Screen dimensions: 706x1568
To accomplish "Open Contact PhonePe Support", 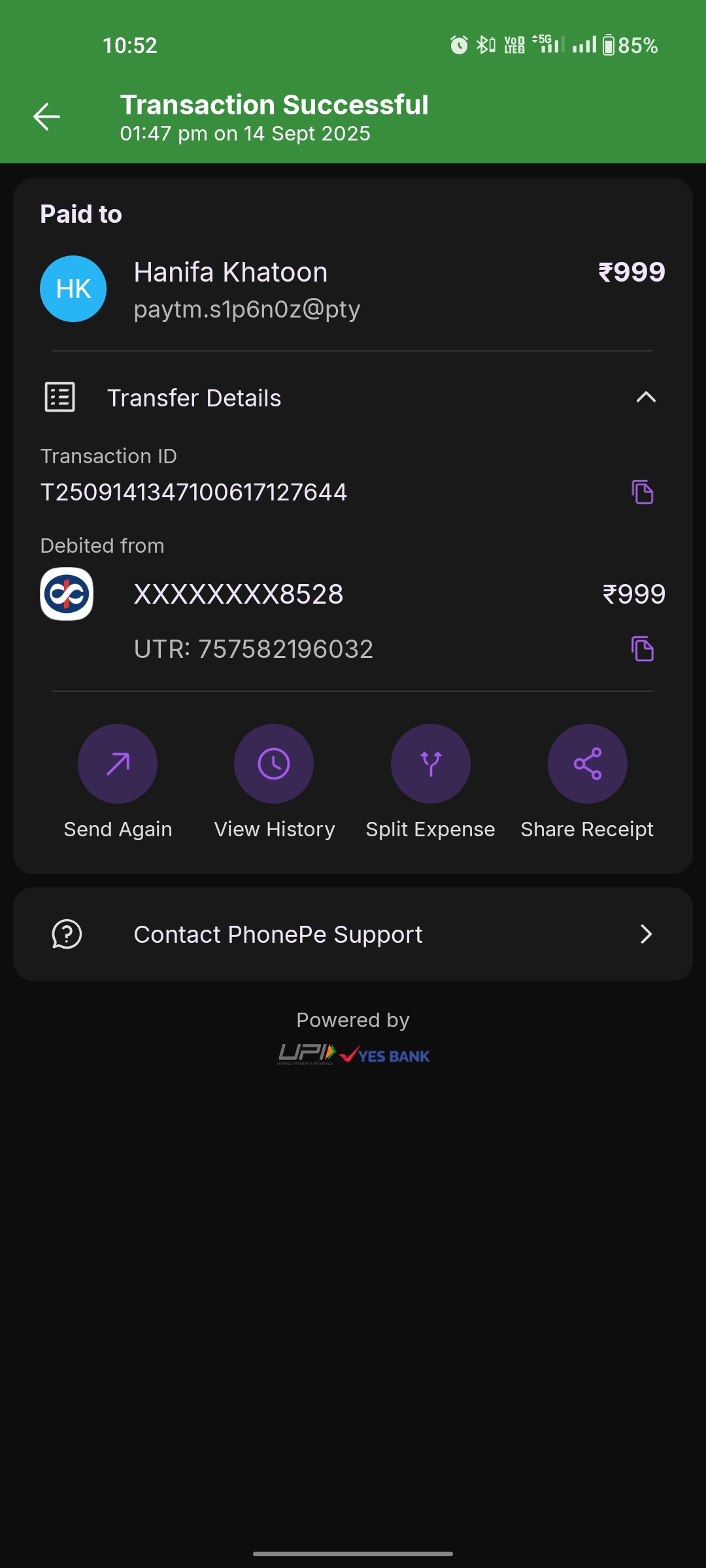I will click(x=353, y=934).
